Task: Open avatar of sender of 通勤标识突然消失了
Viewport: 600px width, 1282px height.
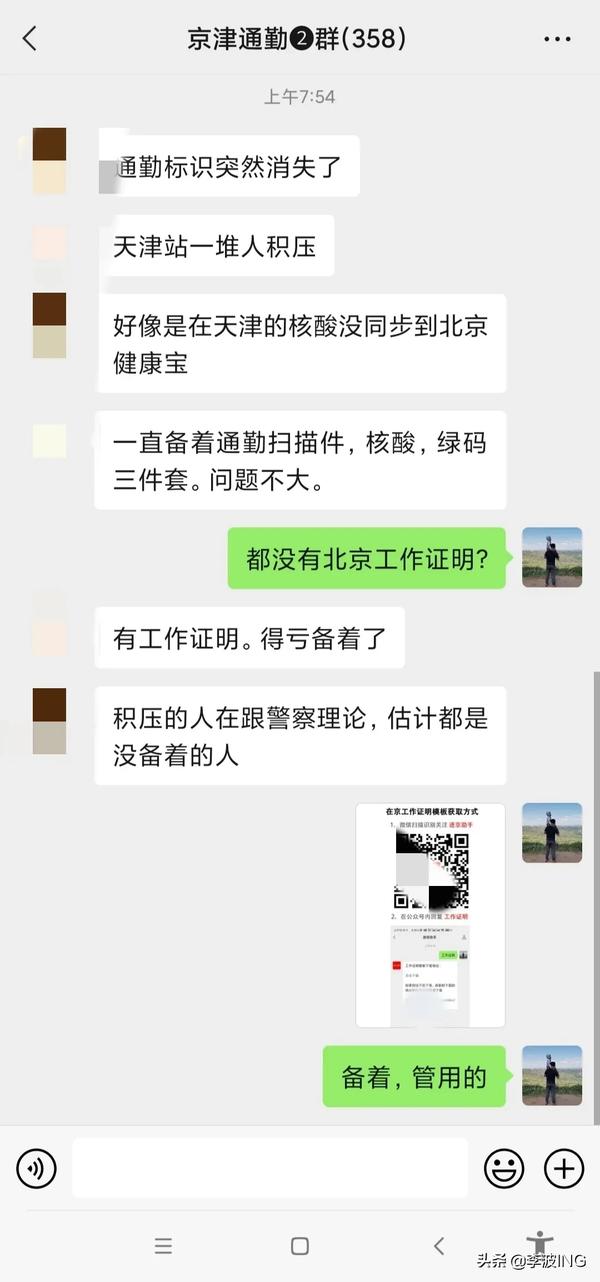Action: [49, 161]
